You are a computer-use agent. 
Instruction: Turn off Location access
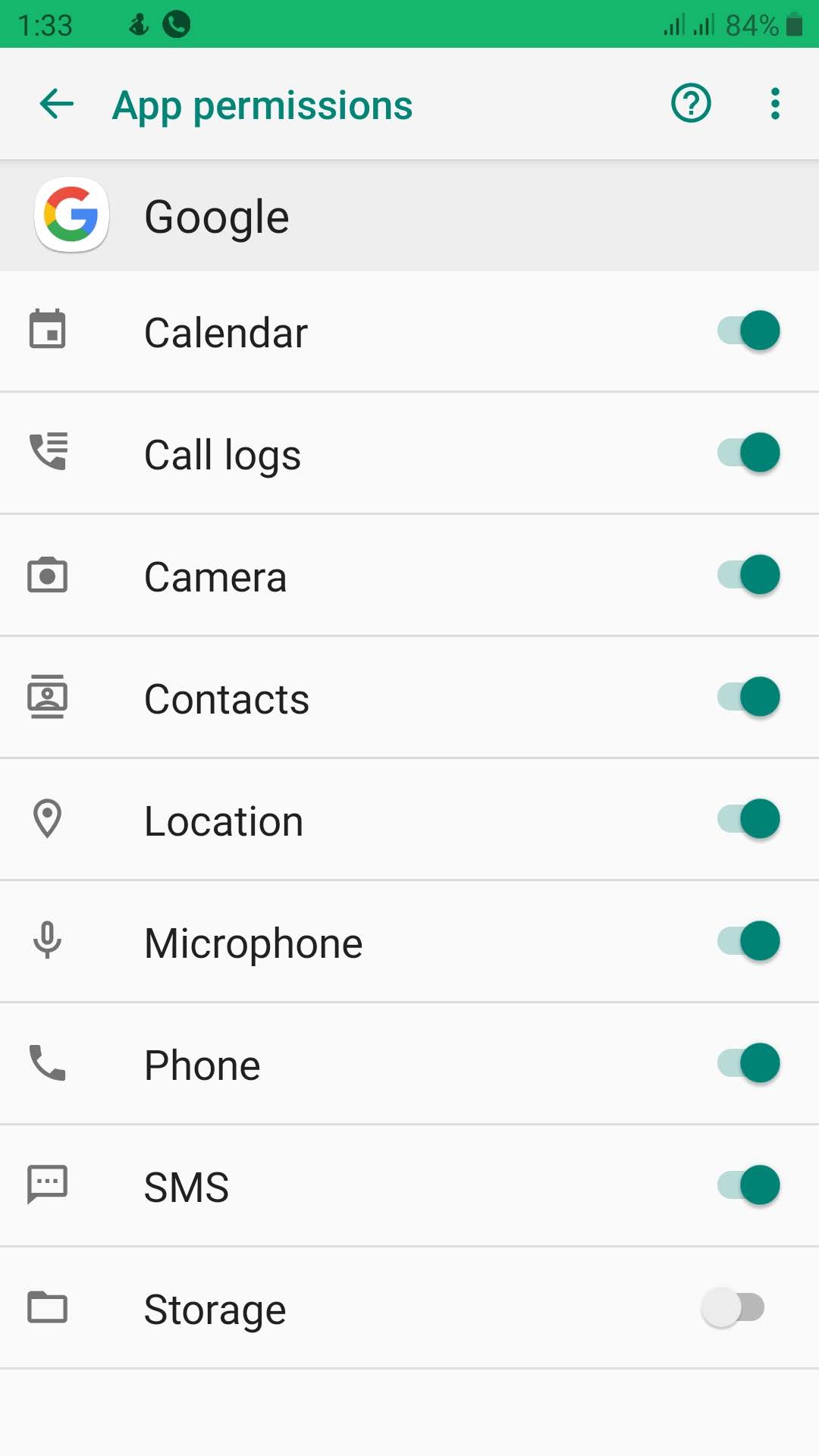pos(748,819)
